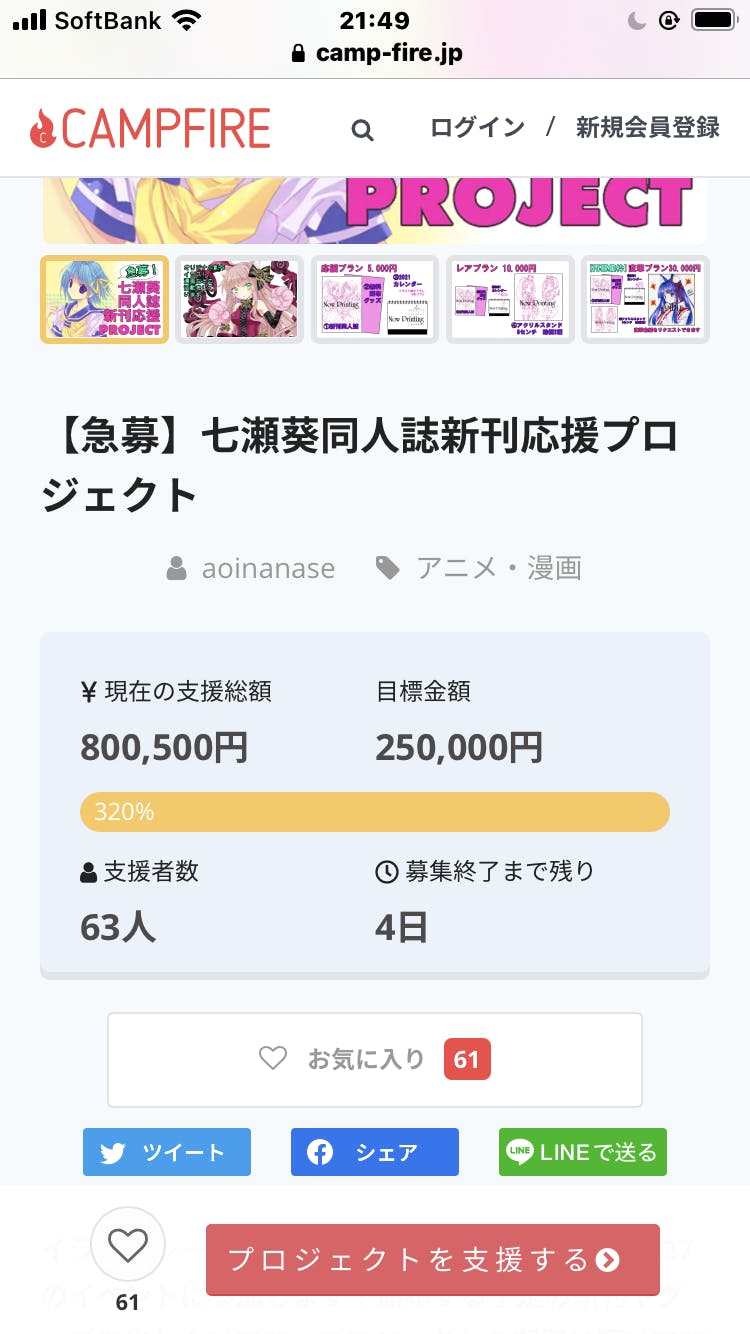
Task: Tap the ログイン link
Action: click(477, 128)
